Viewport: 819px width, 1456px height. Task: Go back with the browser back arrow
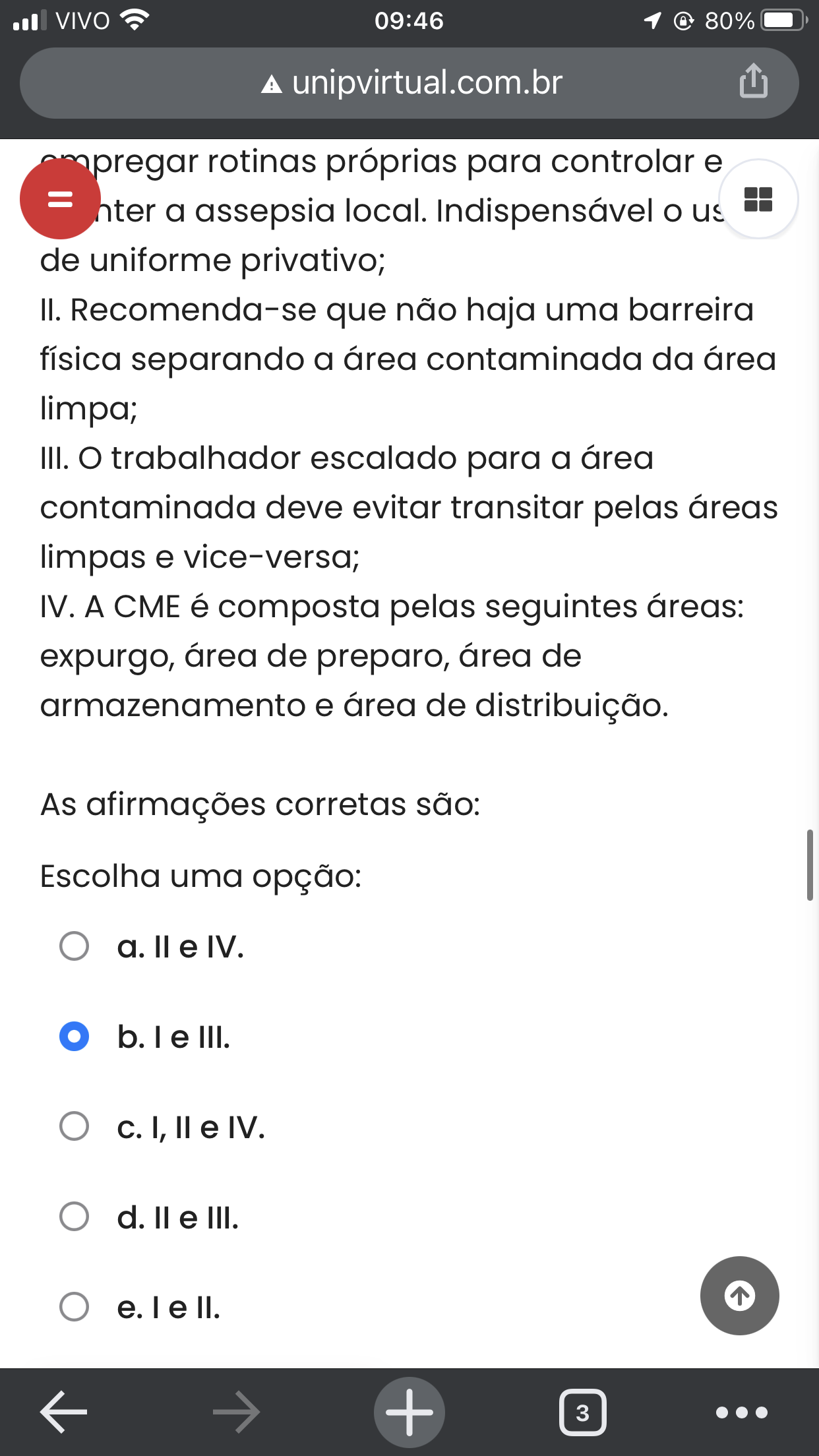64,1412
